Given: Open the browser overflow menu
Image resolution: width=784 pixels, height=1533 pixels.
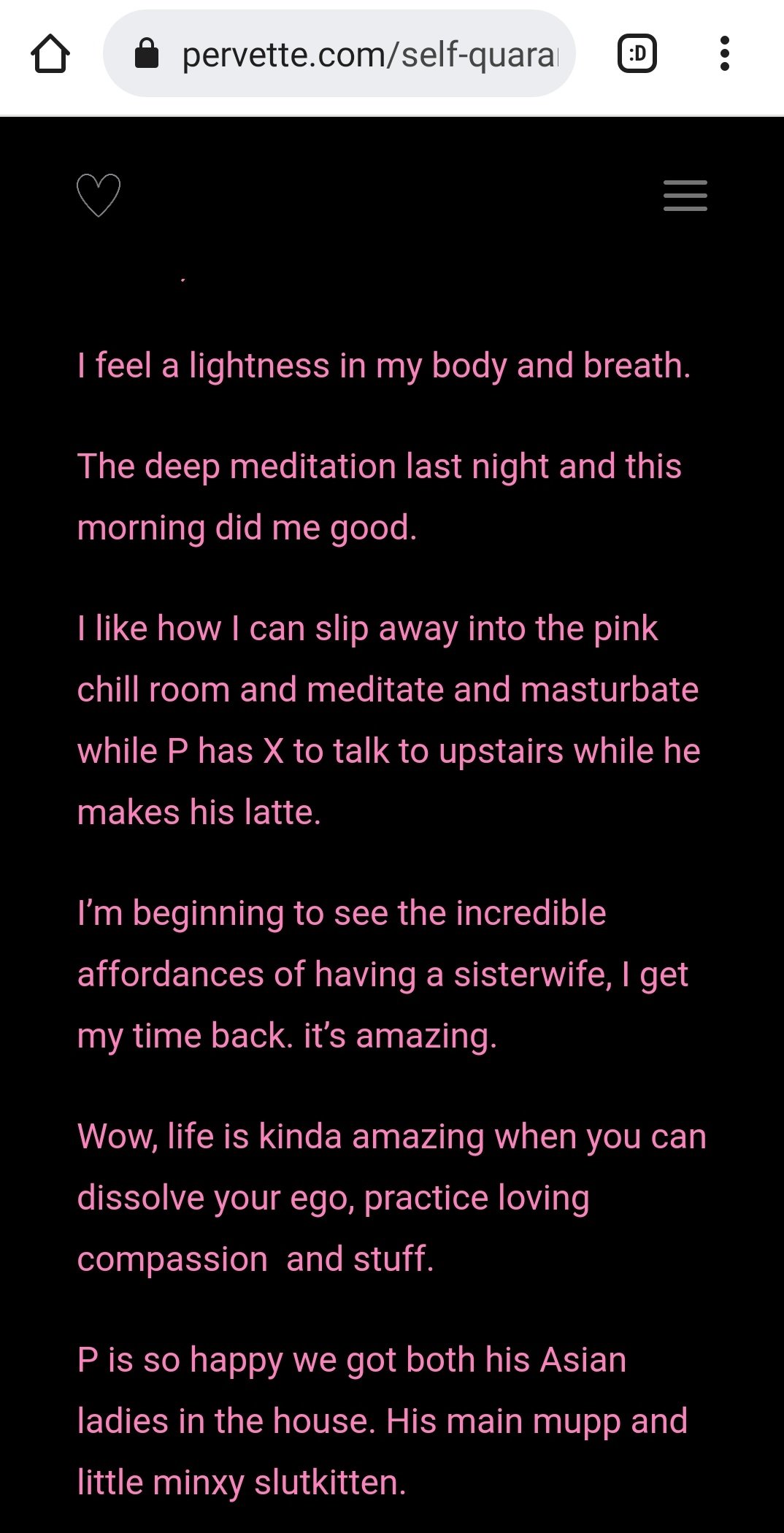Looking at the screenshot, I should [724, 54].
